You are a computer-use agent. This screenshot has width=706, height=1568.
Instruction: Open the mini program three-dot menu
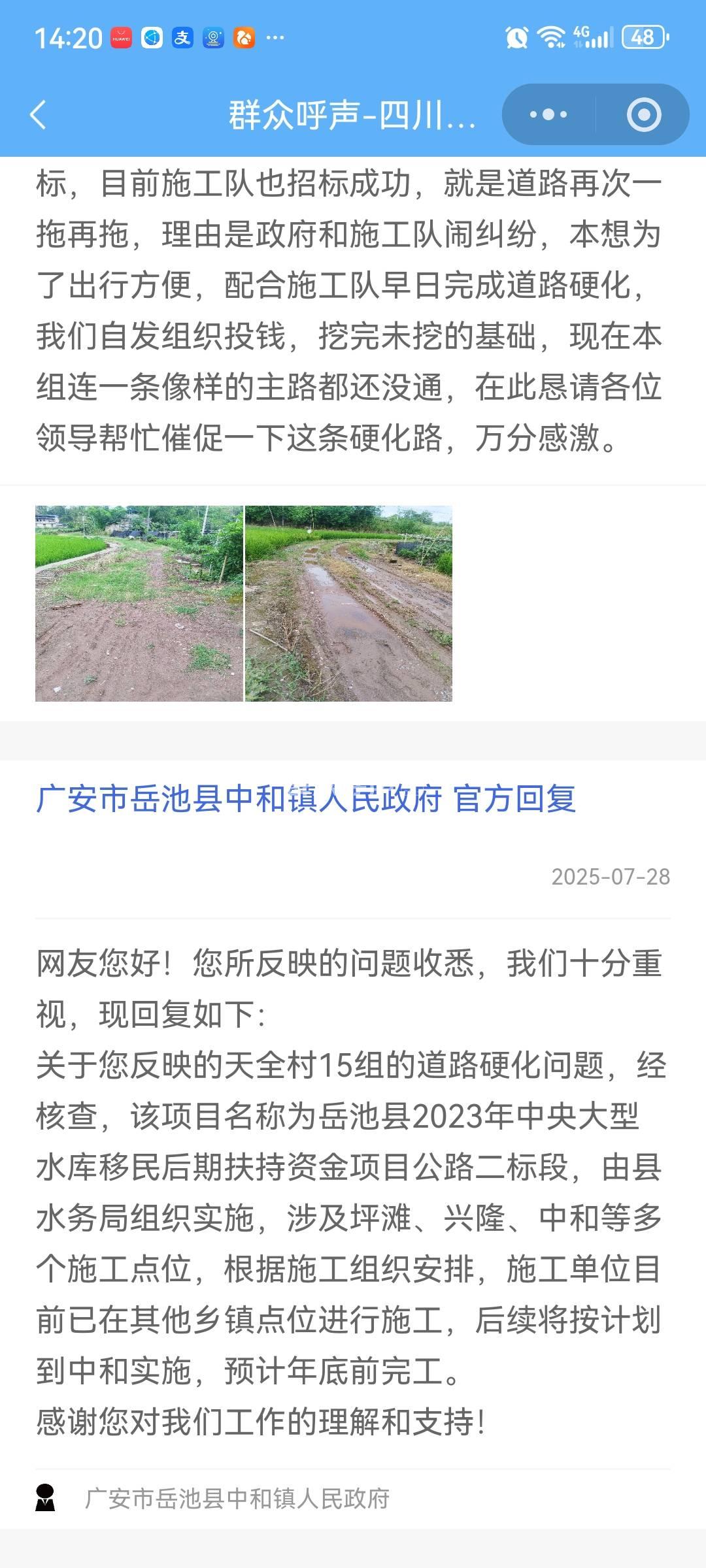[x=548, y=115]
